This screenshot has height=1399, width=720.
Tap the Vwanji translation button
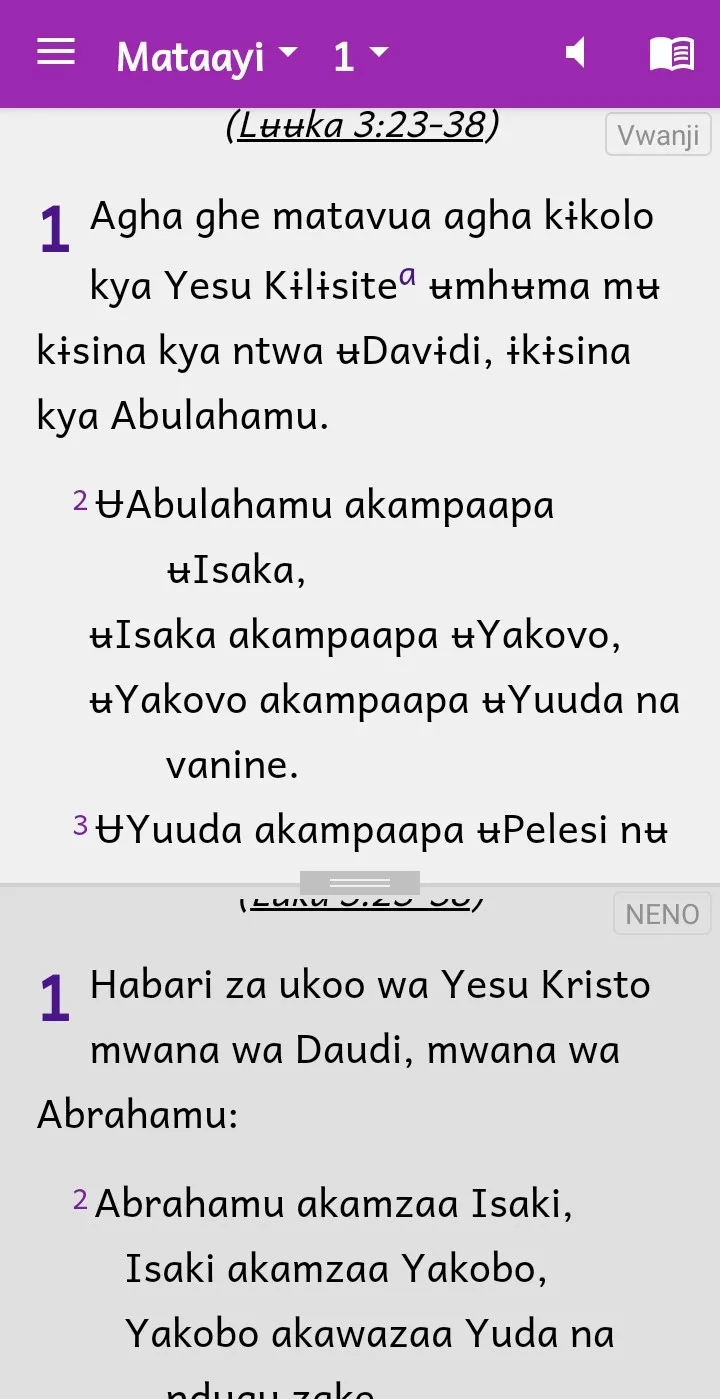pyautogui.click(x=658, y=135)
